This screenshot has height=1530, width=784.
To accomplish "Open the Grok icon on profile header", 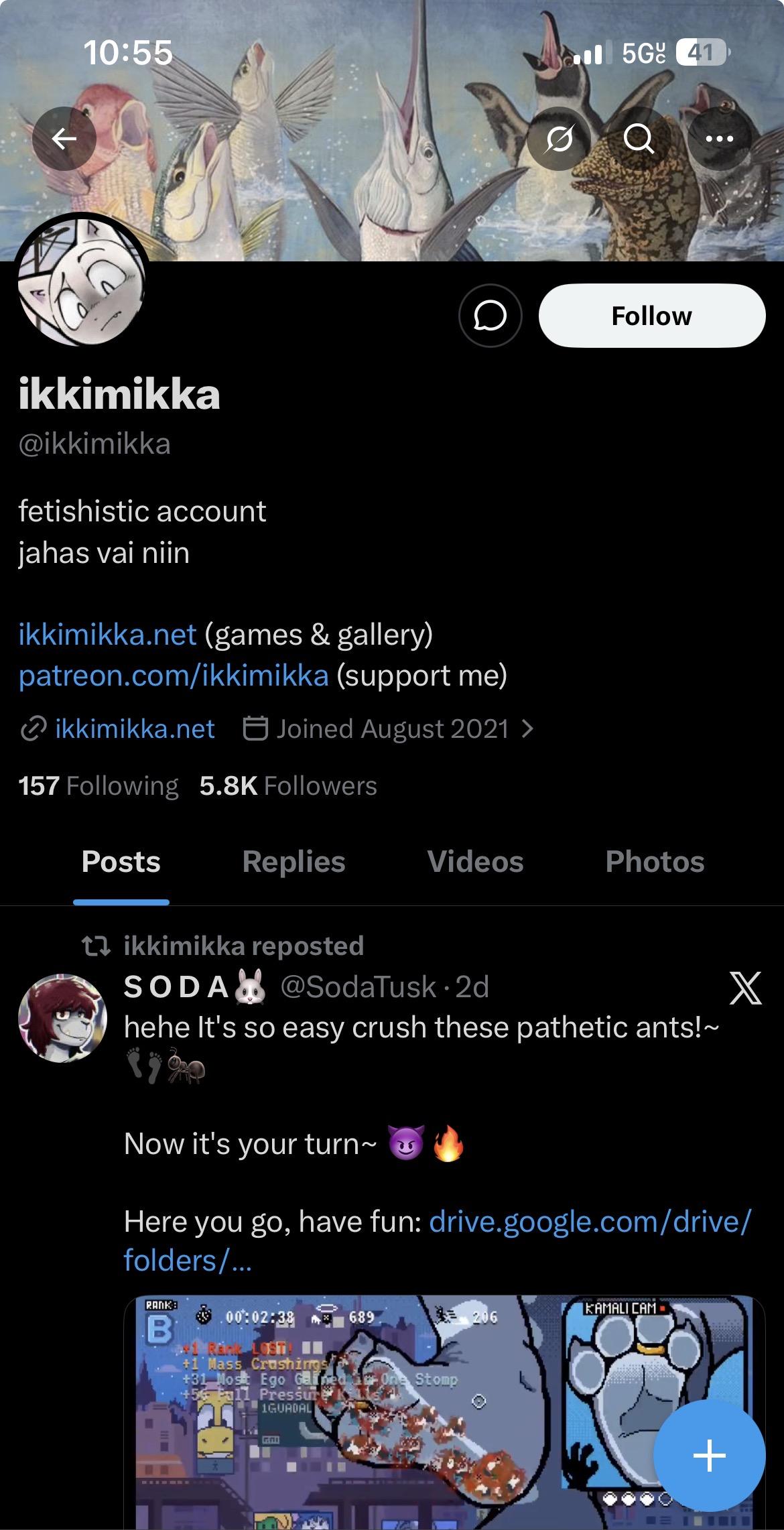I will pyautogui.click(x=559, y=139).
